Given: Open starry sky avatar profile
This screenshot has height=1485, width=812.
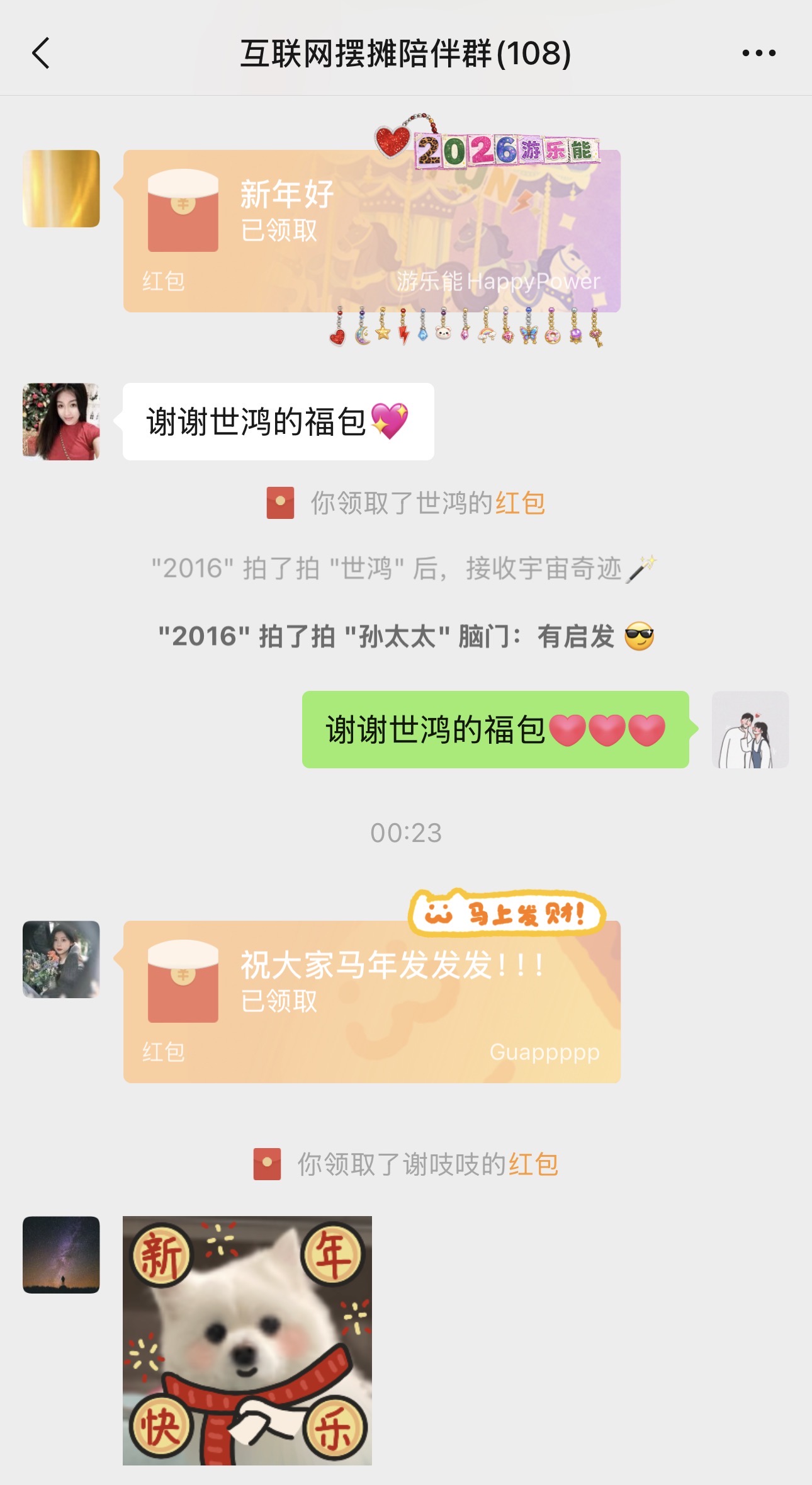Looking at the screenshot, I should [x=61, y=1255].
